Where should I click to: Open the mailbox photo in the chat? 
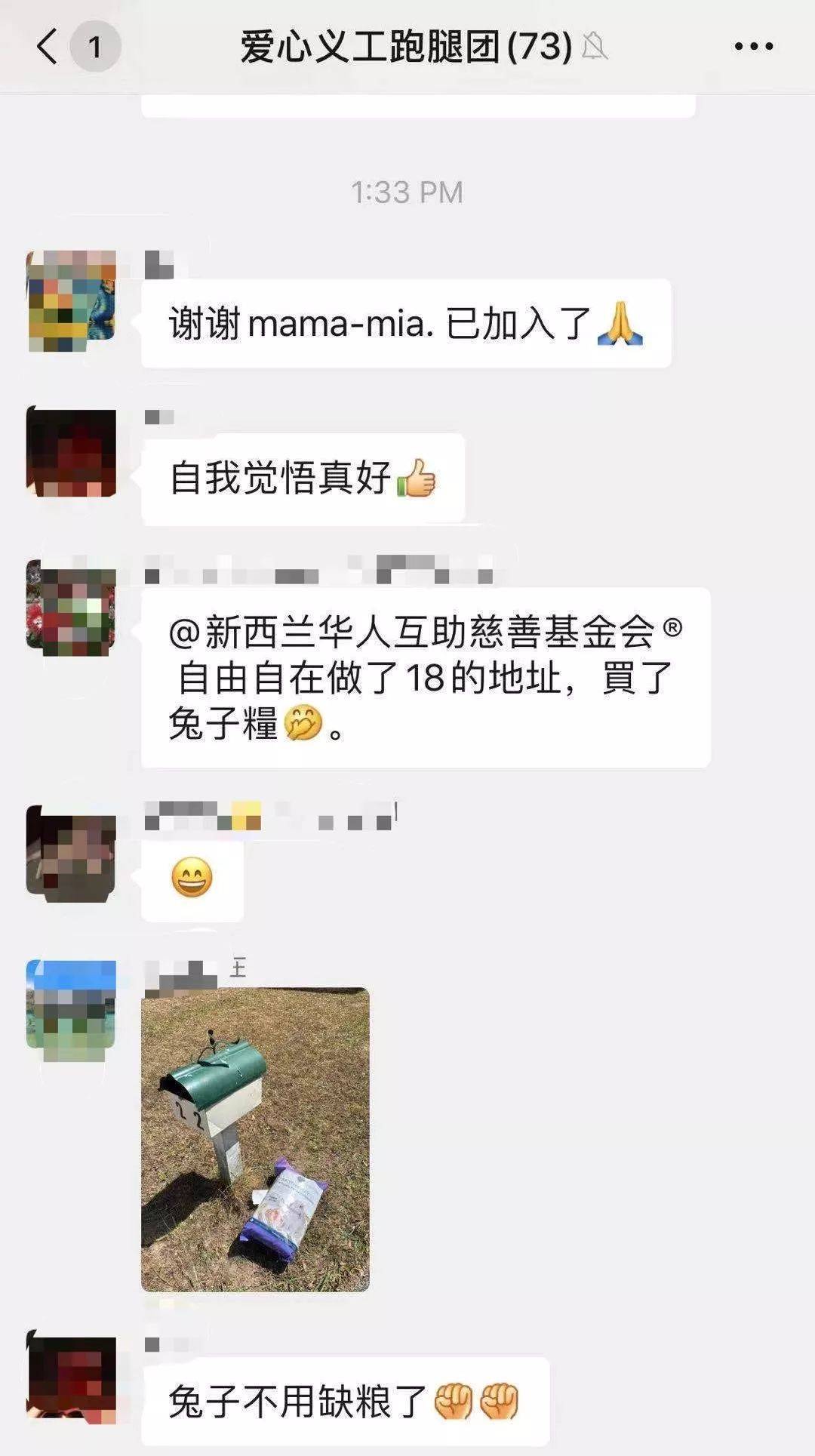255,1139
